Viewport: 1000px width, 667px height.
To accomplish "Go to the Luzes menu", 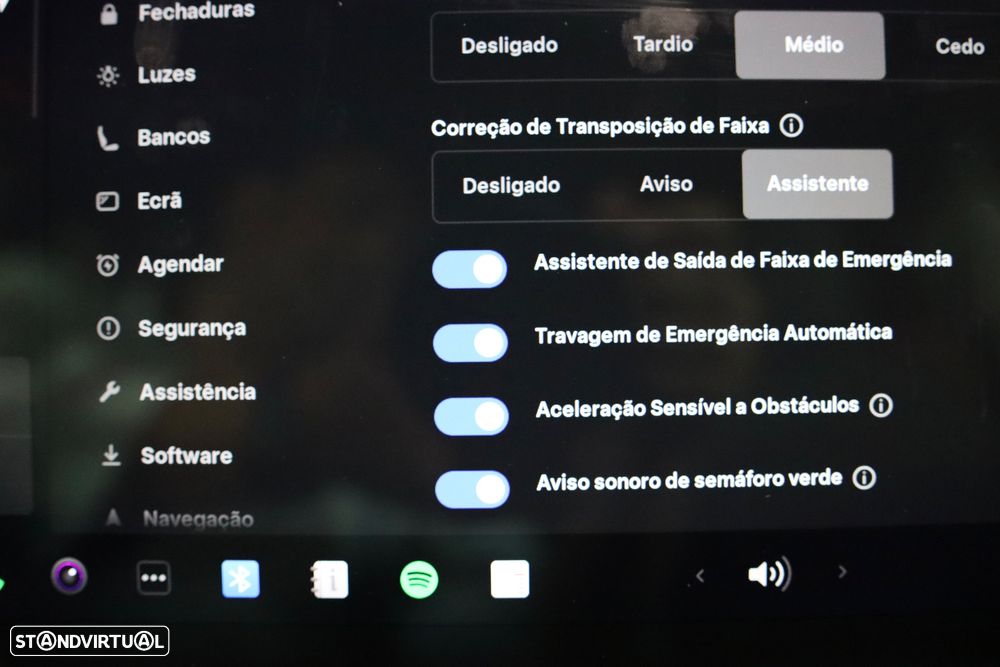I will coord(166,75).
